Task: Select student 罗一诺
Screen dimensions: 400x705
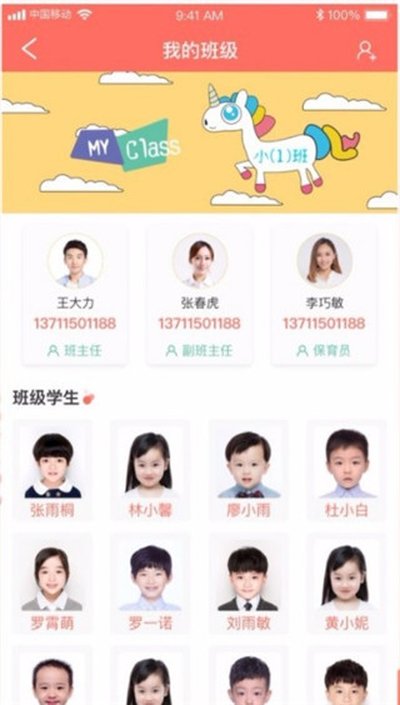Action: pos(150,584)
